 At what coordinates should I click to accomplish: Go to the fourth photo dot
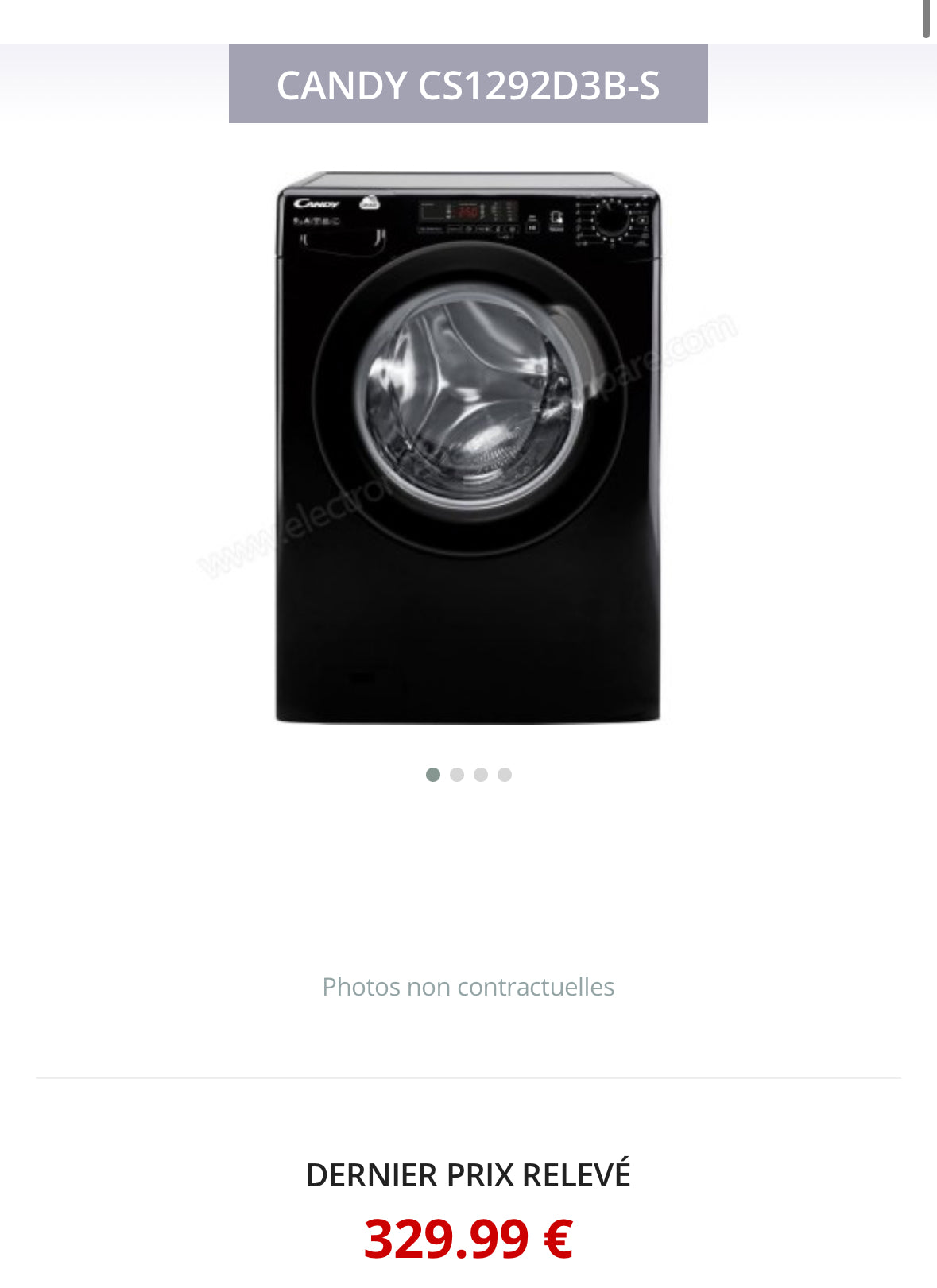(505, 775)
